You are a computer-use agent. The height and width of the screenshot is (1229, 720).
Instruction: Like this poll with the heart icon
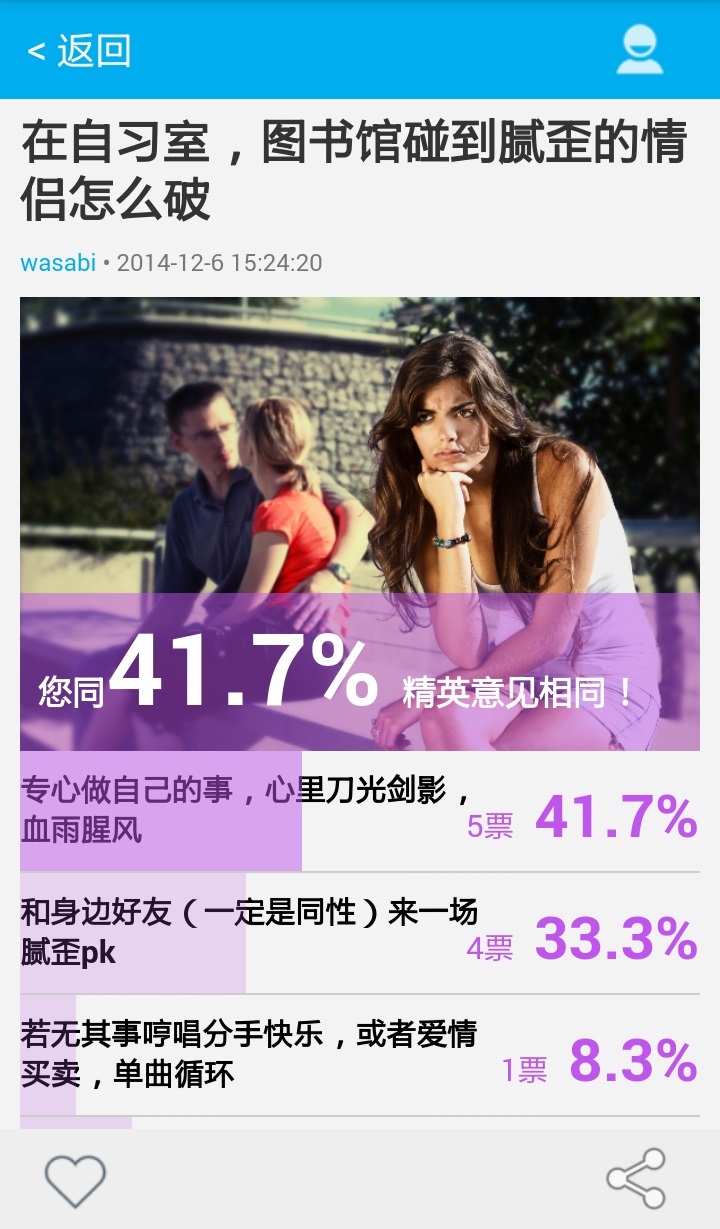76,1180
